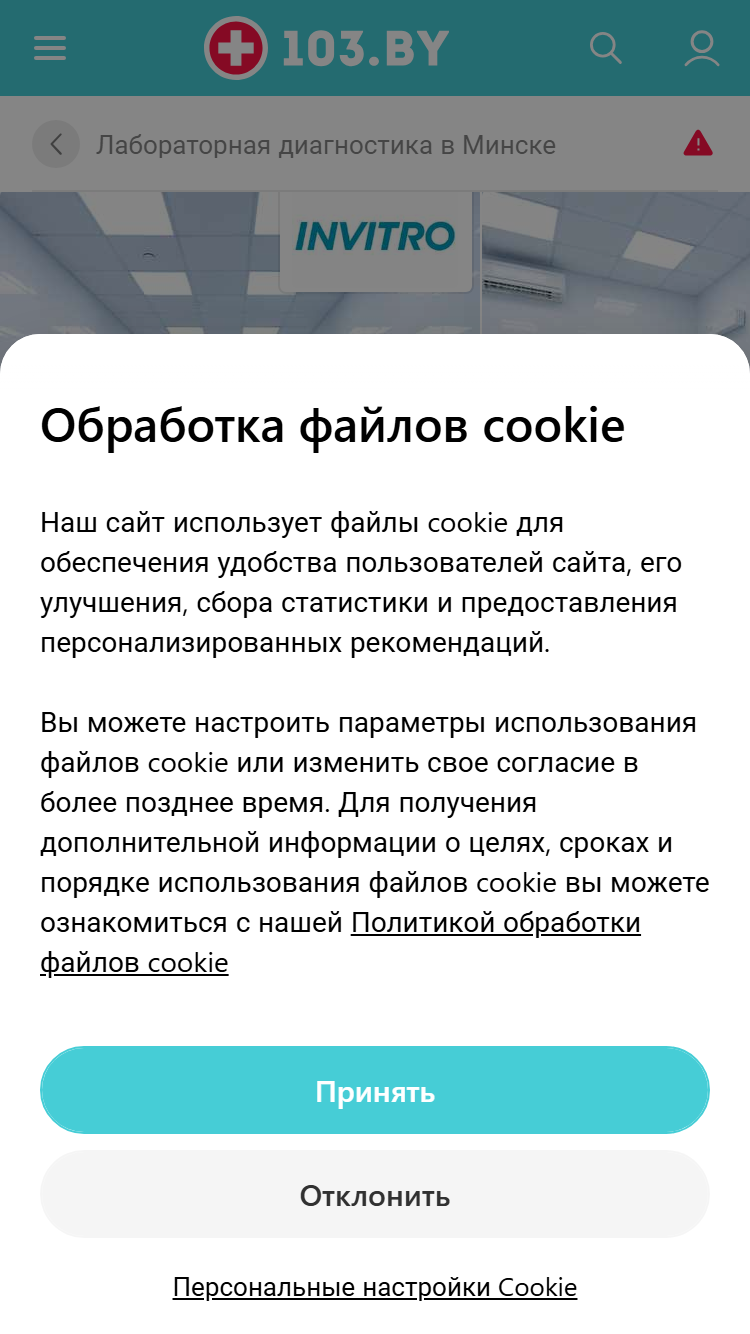Decline cookies with Отклонить button
Screen dimensions: 750x1334
375,1195
